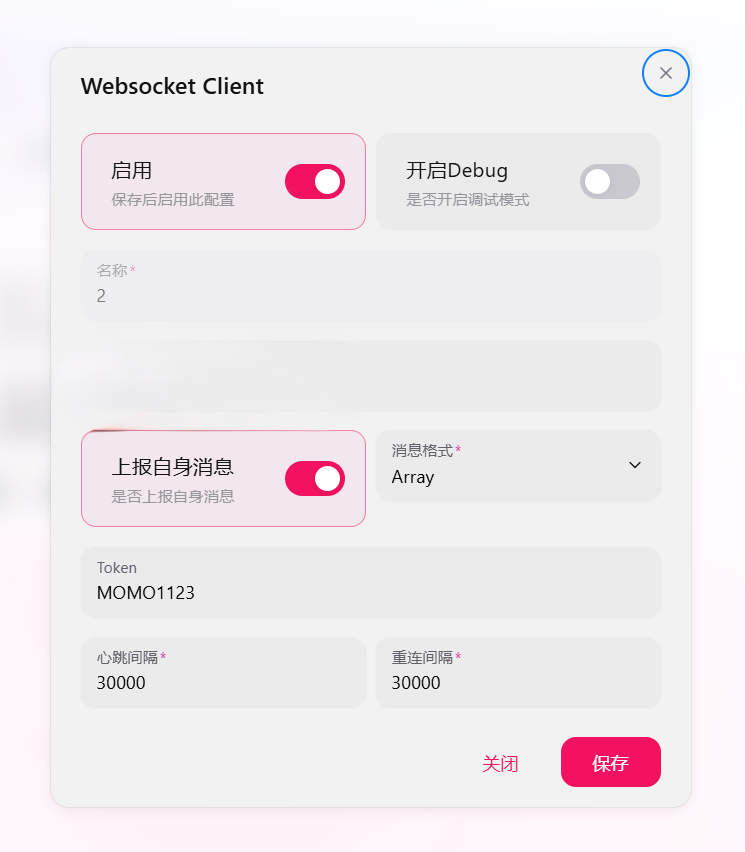
Task: Edit the Token field
Action: (x=370, y=592)
